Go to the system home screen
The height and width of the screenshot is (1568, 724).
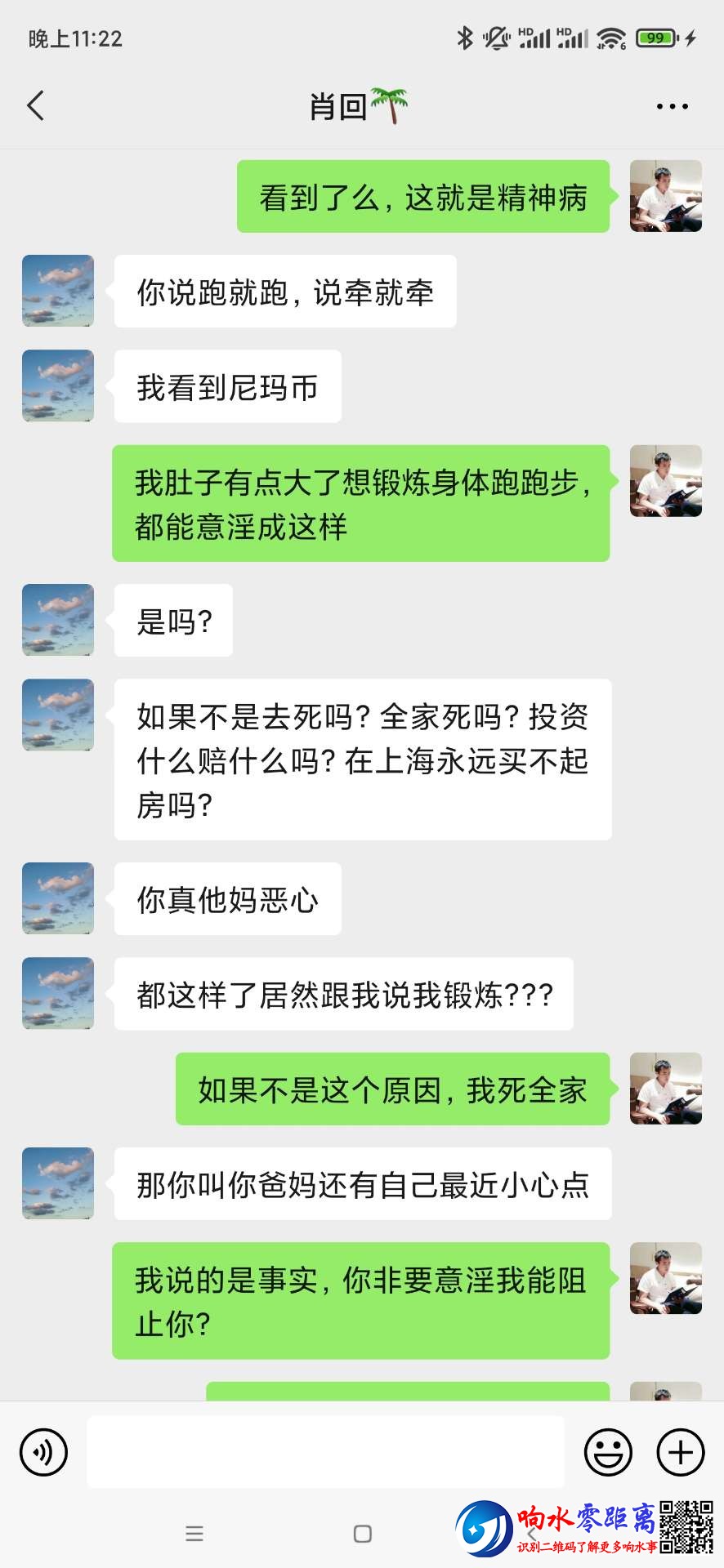(x=363, y=1534)
